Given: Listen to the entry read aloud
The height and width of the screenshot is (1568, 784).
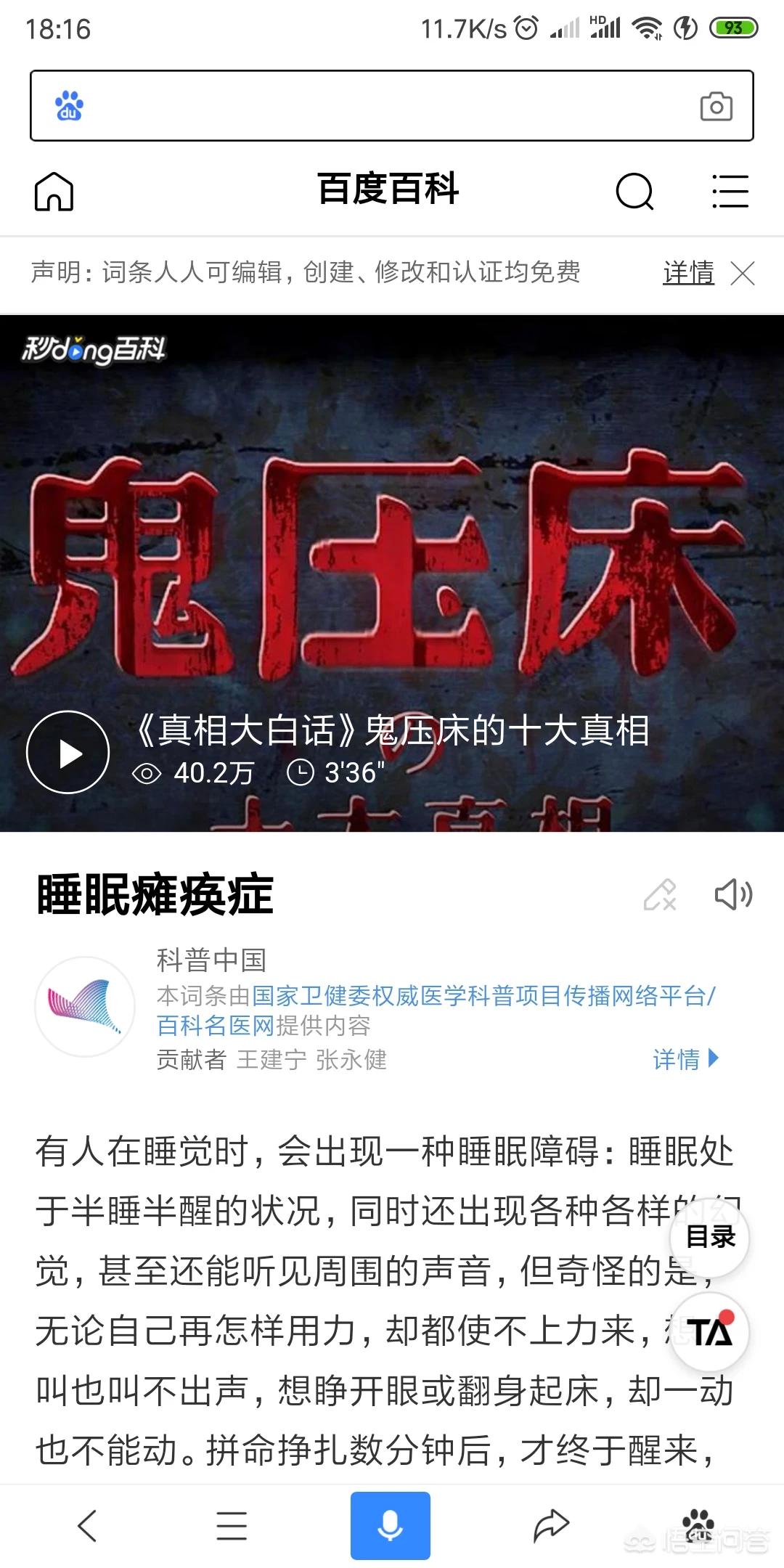Looking at the screenshot, I should click(733, 894).
